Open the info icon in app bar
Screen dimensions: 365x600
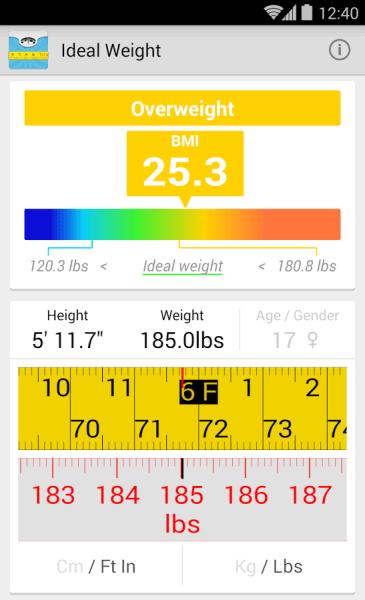tap(339, 50)
